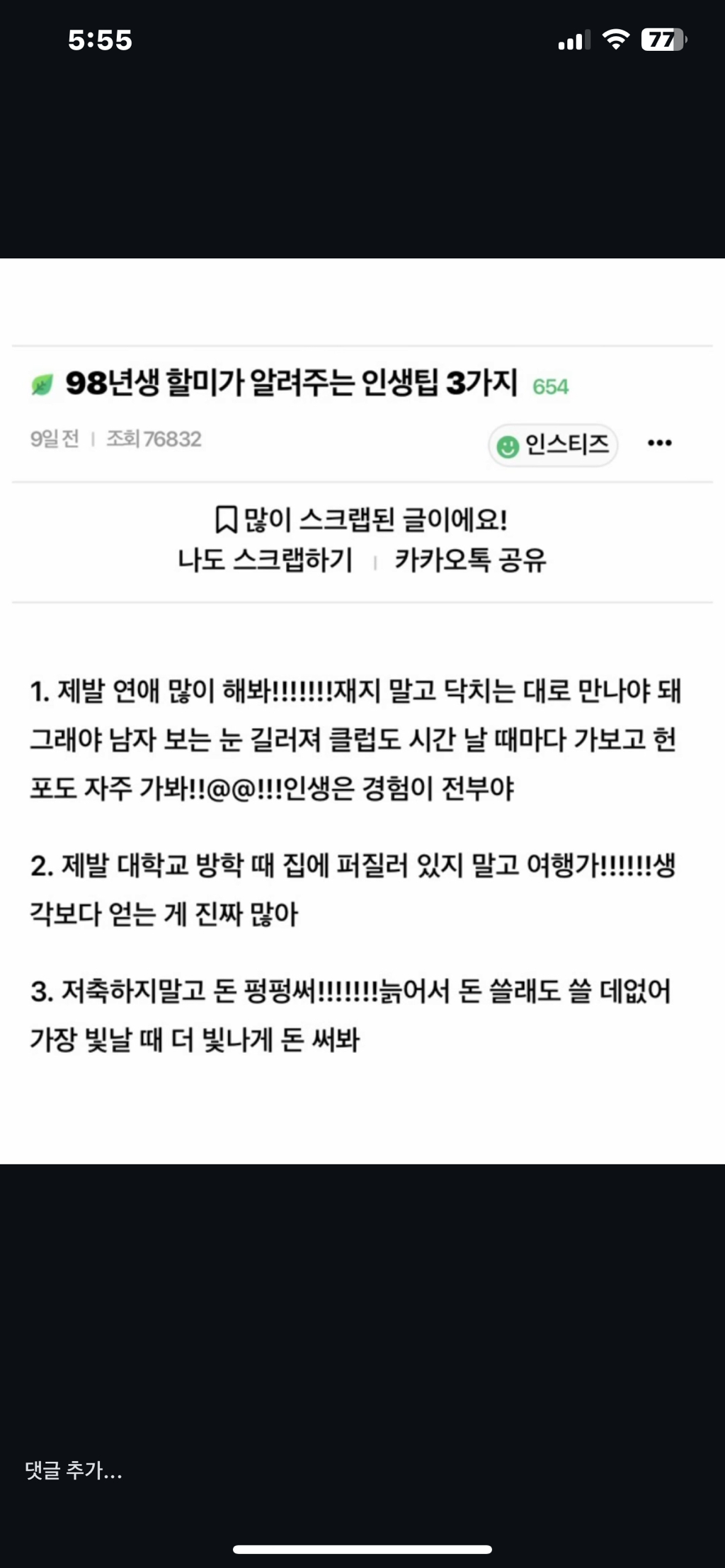Expand the post options via the ellipsis
The width and height of the screenshot is (725, 1568).
pos(660,442)
